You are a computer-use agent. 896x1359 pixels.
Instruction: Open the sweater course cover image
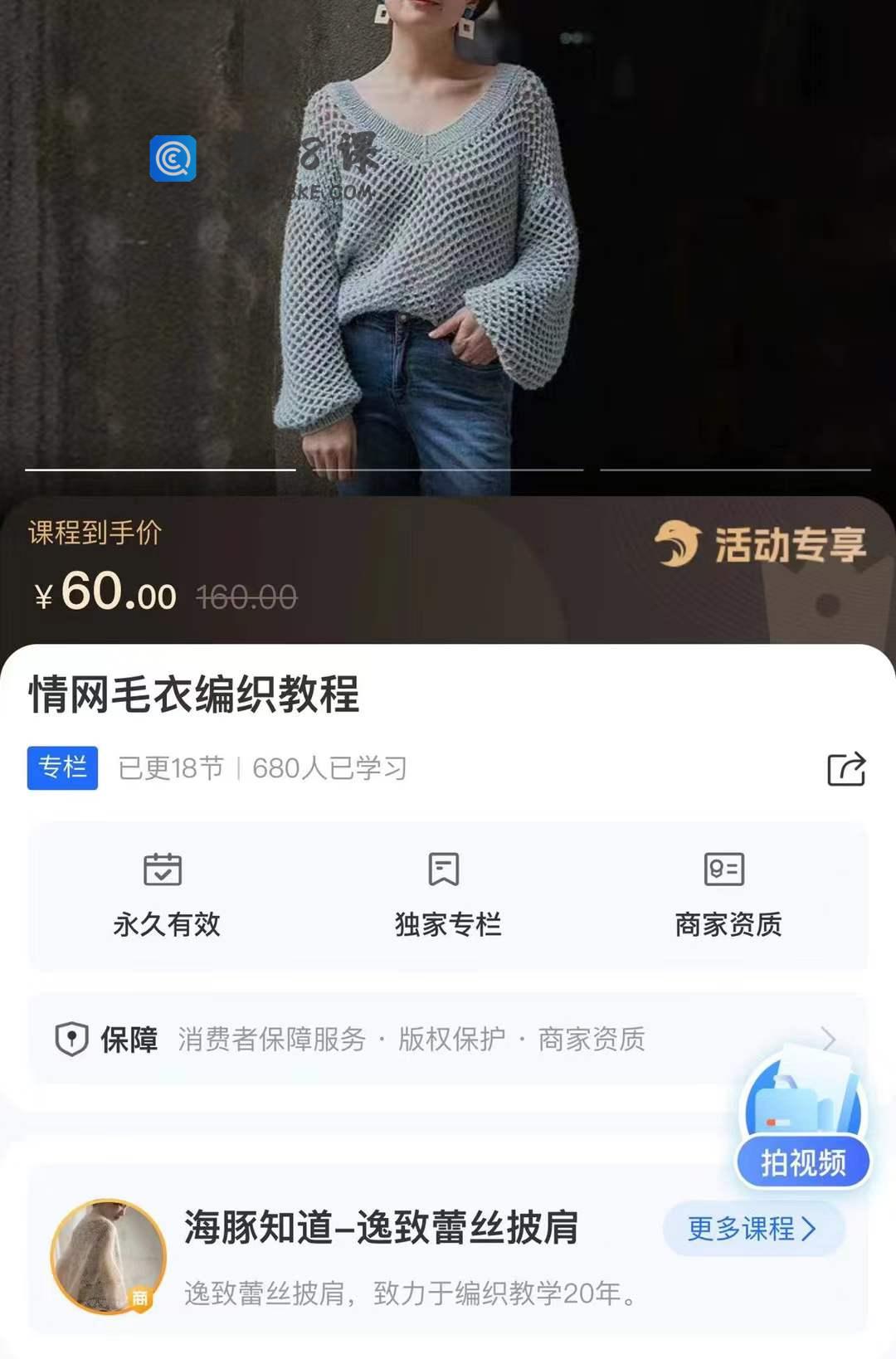point(448,241)
